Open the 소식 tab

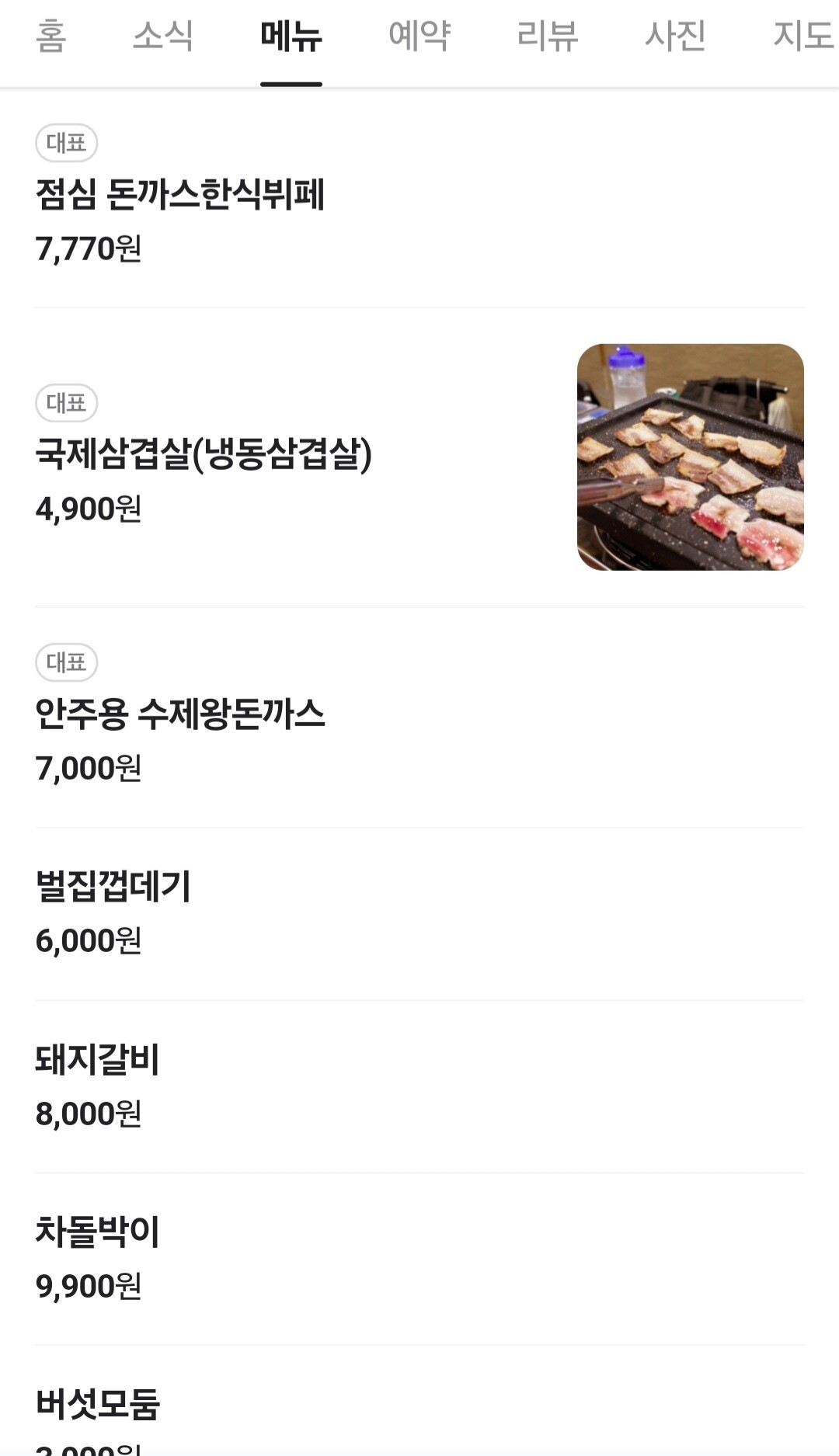pyautogui.click(x=163, y=36)
